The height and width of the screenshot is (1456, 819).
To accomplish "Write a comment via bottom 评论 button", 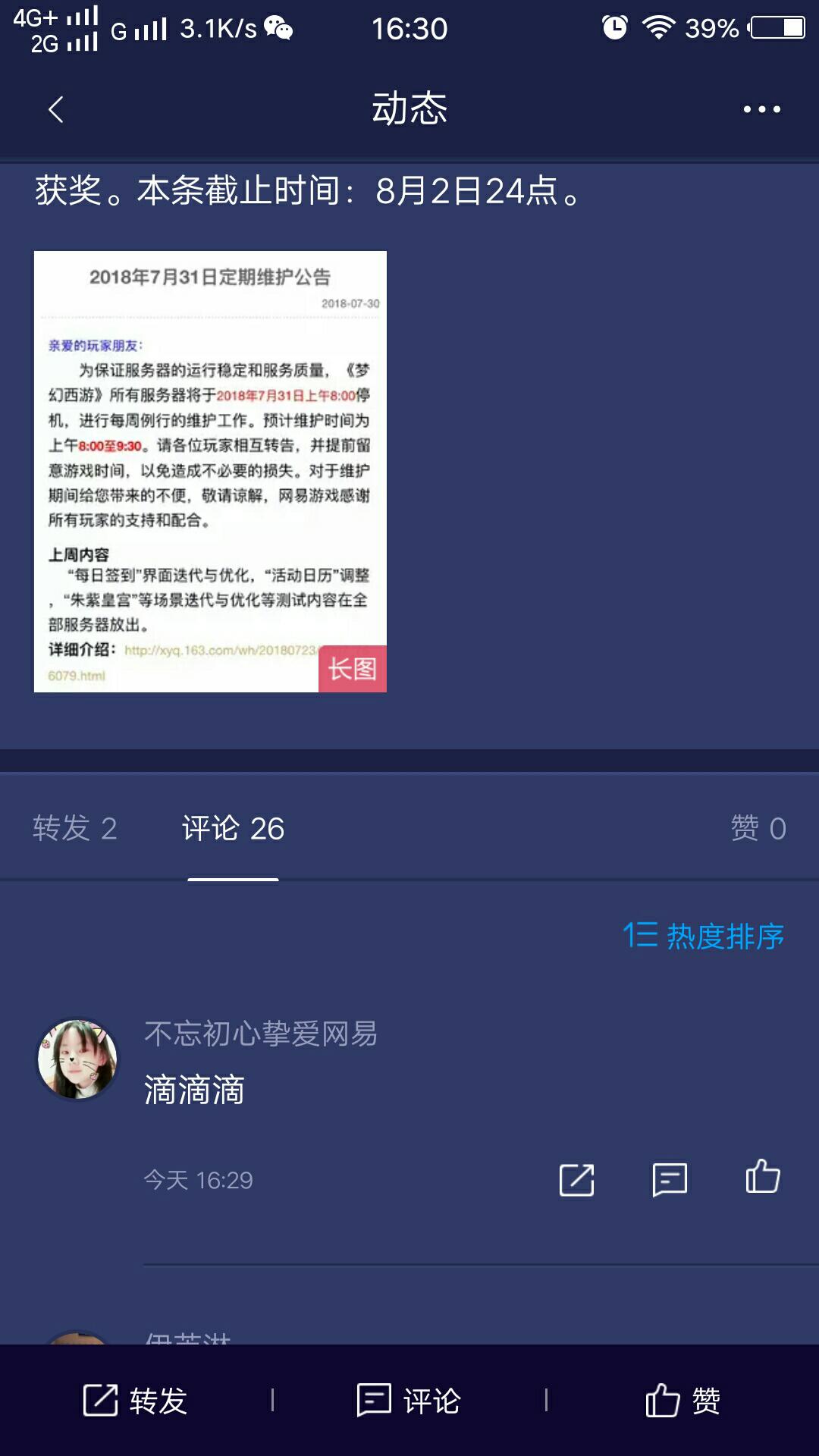I will click(409, 1401).
